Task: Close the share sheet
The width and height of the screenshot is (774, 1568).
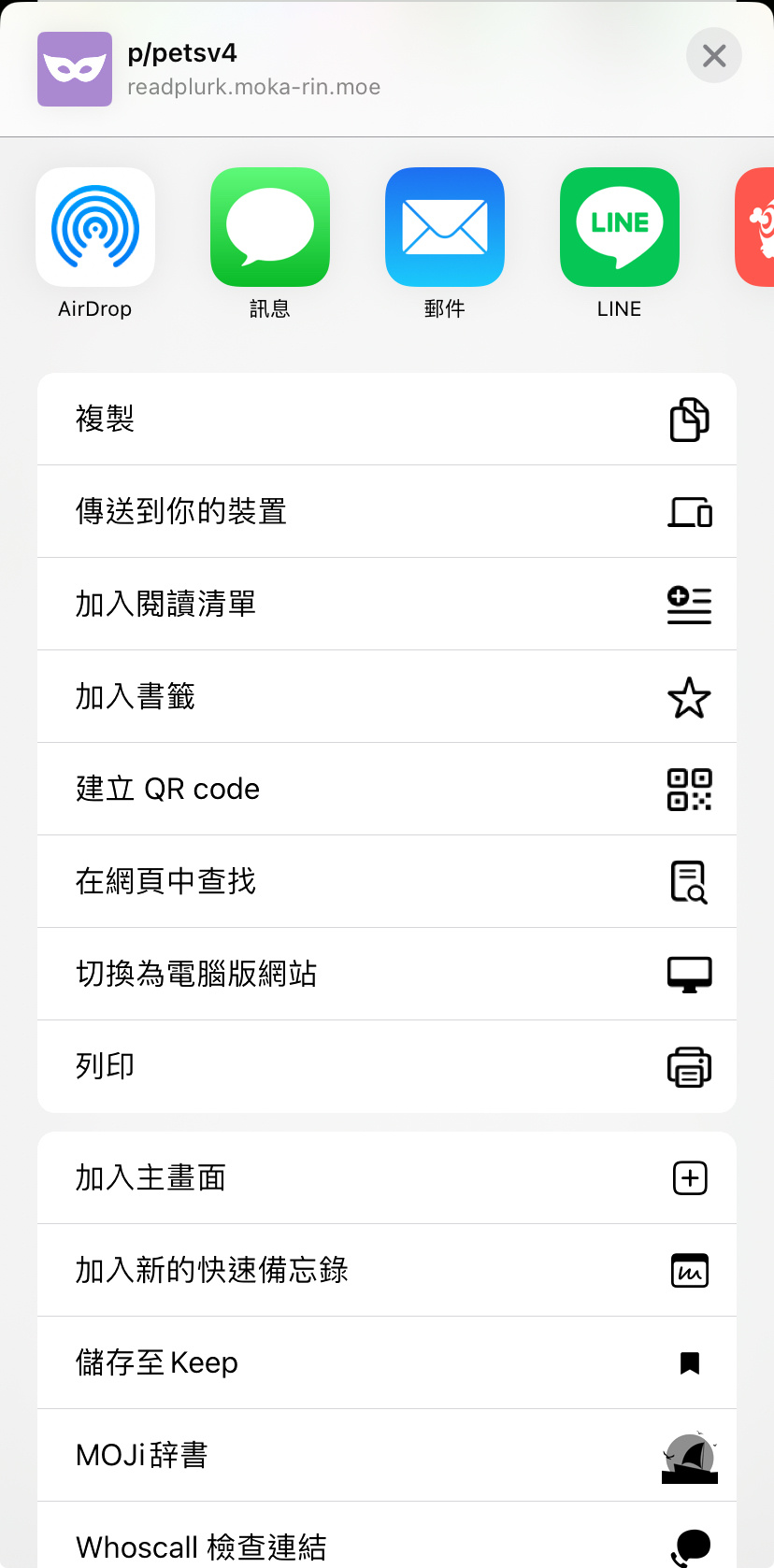Action: [x=714, y=56]
